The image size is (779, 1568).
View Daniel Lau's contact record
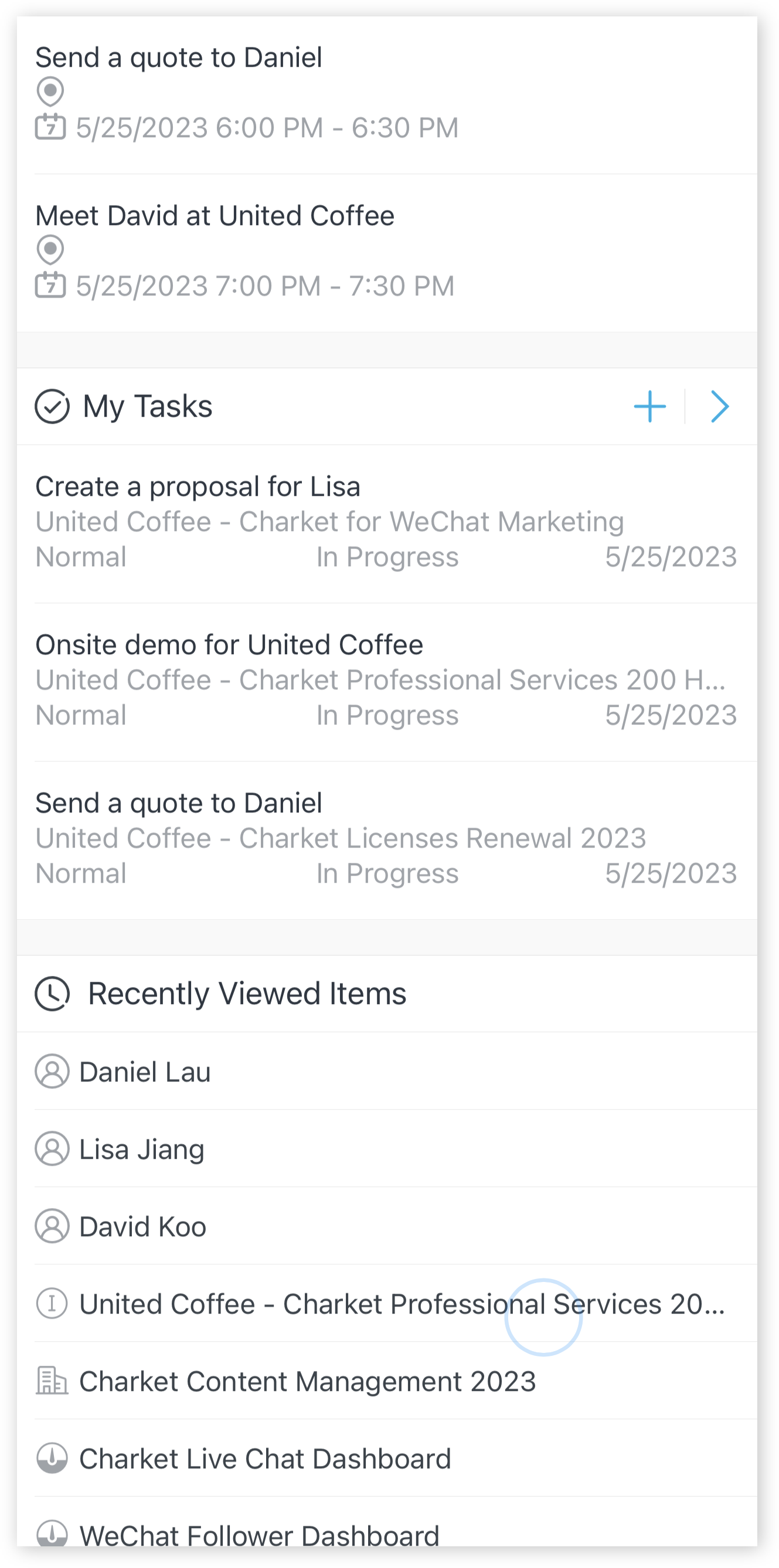(387, 1072)
